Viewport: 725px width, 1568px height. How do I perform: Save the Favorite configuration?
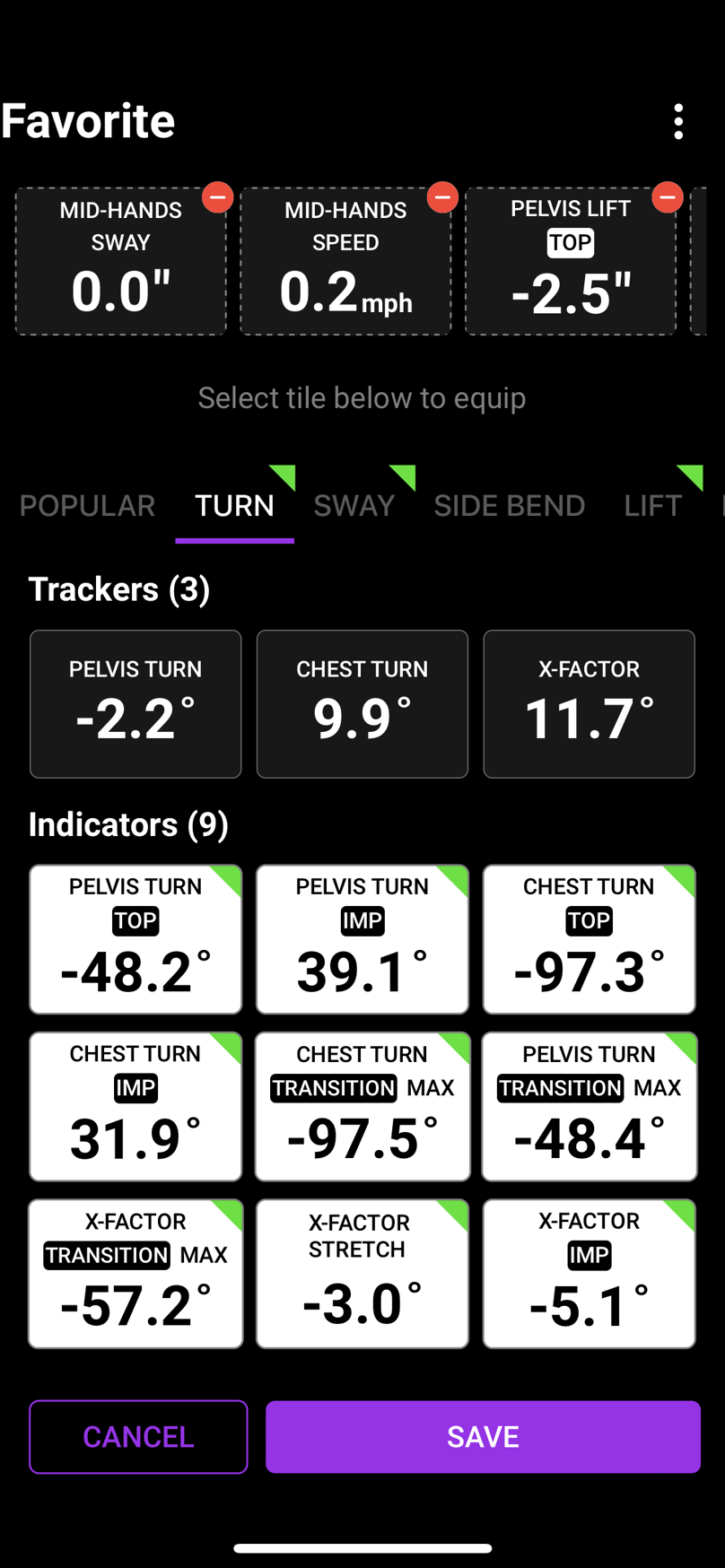pos(483,1436)
